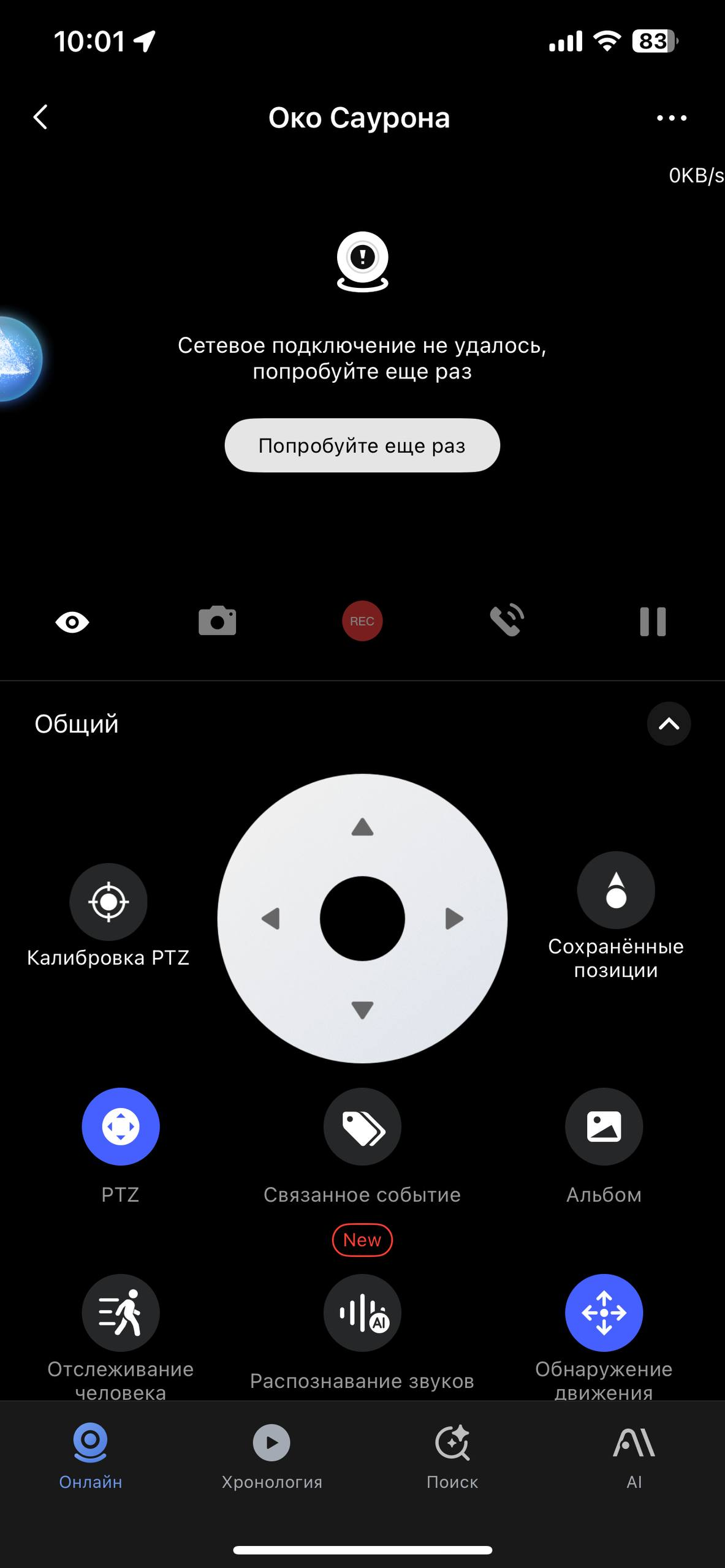This screenshot has height=1568, width=725.
Task: Open the three-dot overflow menu
Action: coord(671,118)
